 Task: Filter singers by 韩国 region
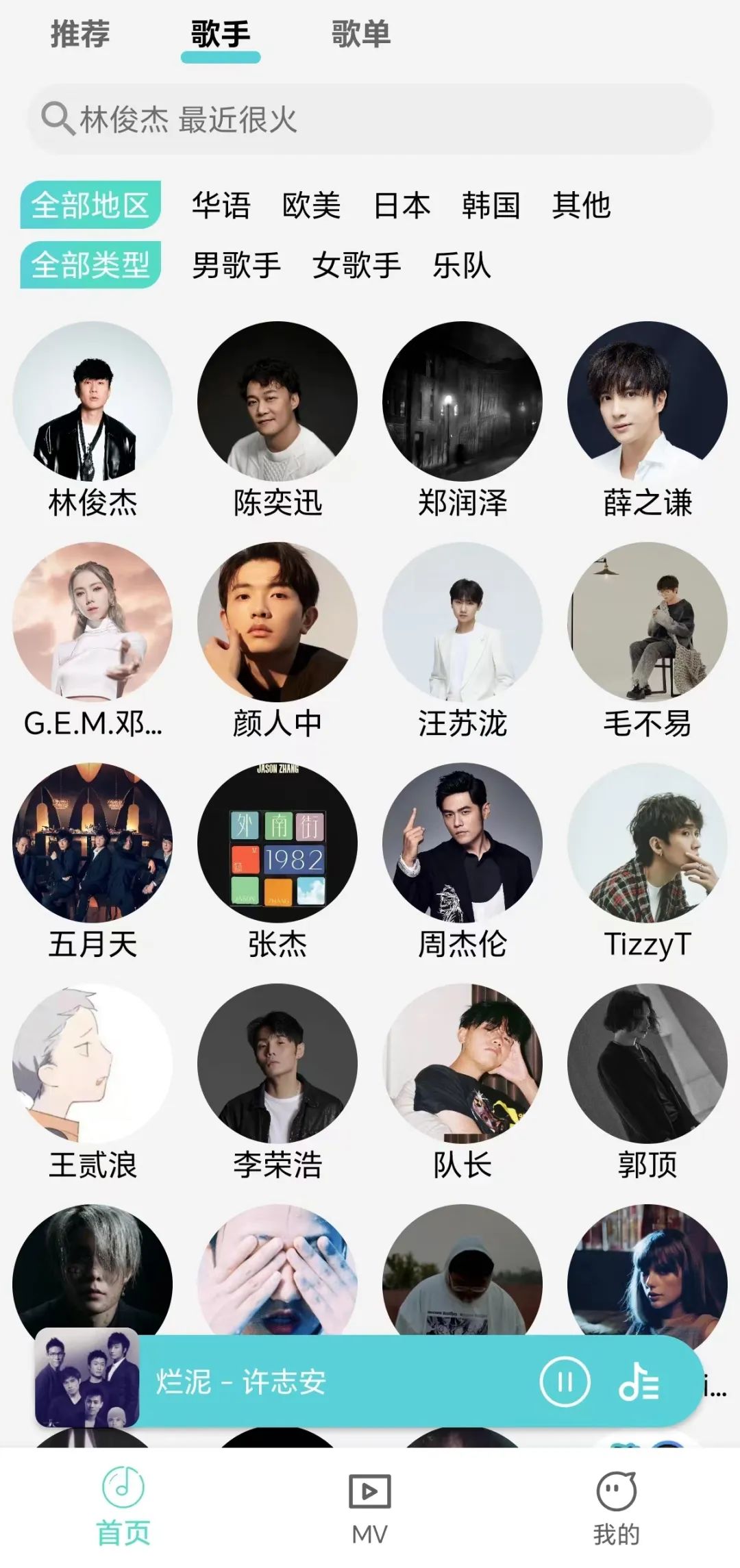[491, 205]
